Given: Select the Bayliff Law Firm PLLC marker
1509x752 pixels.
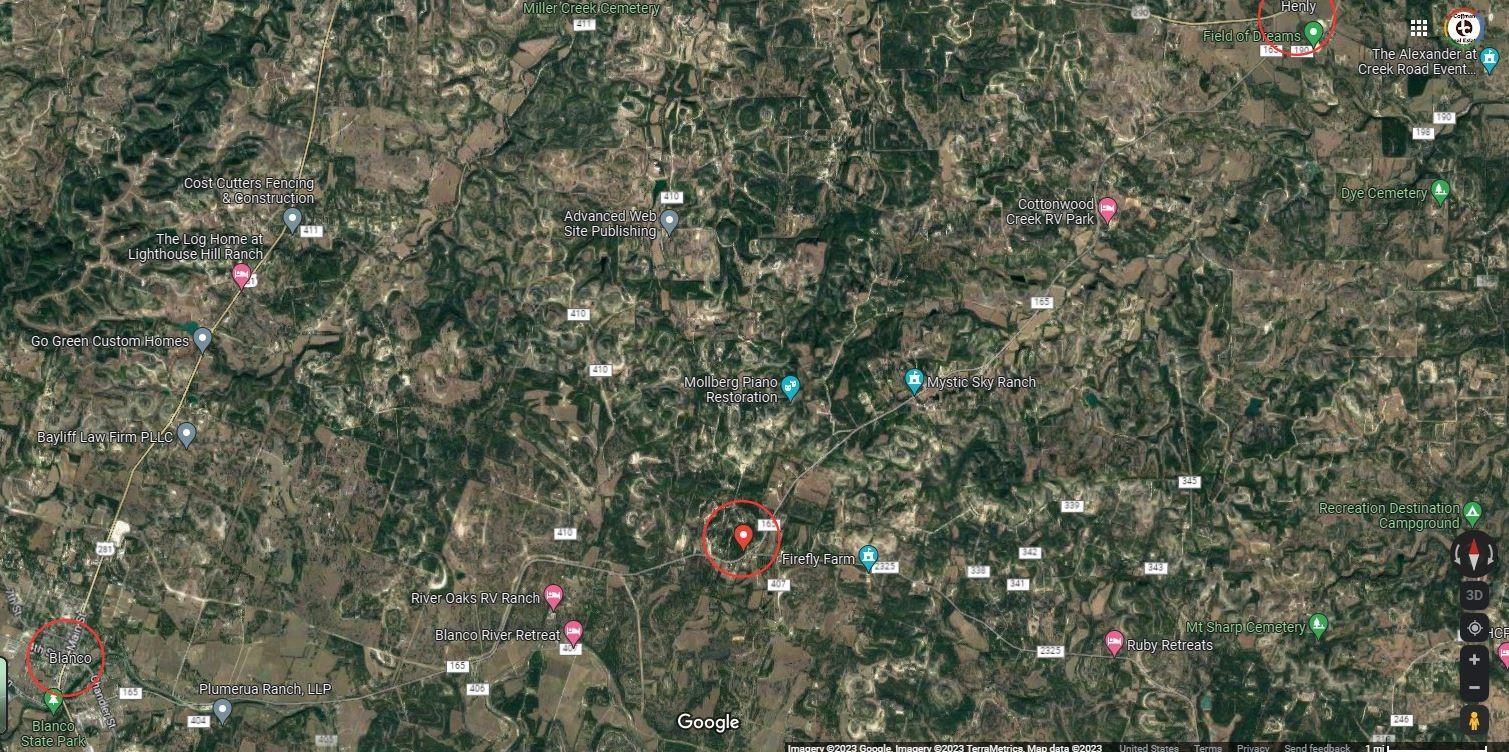Looking at the screenshot, I should click(186, 435).
